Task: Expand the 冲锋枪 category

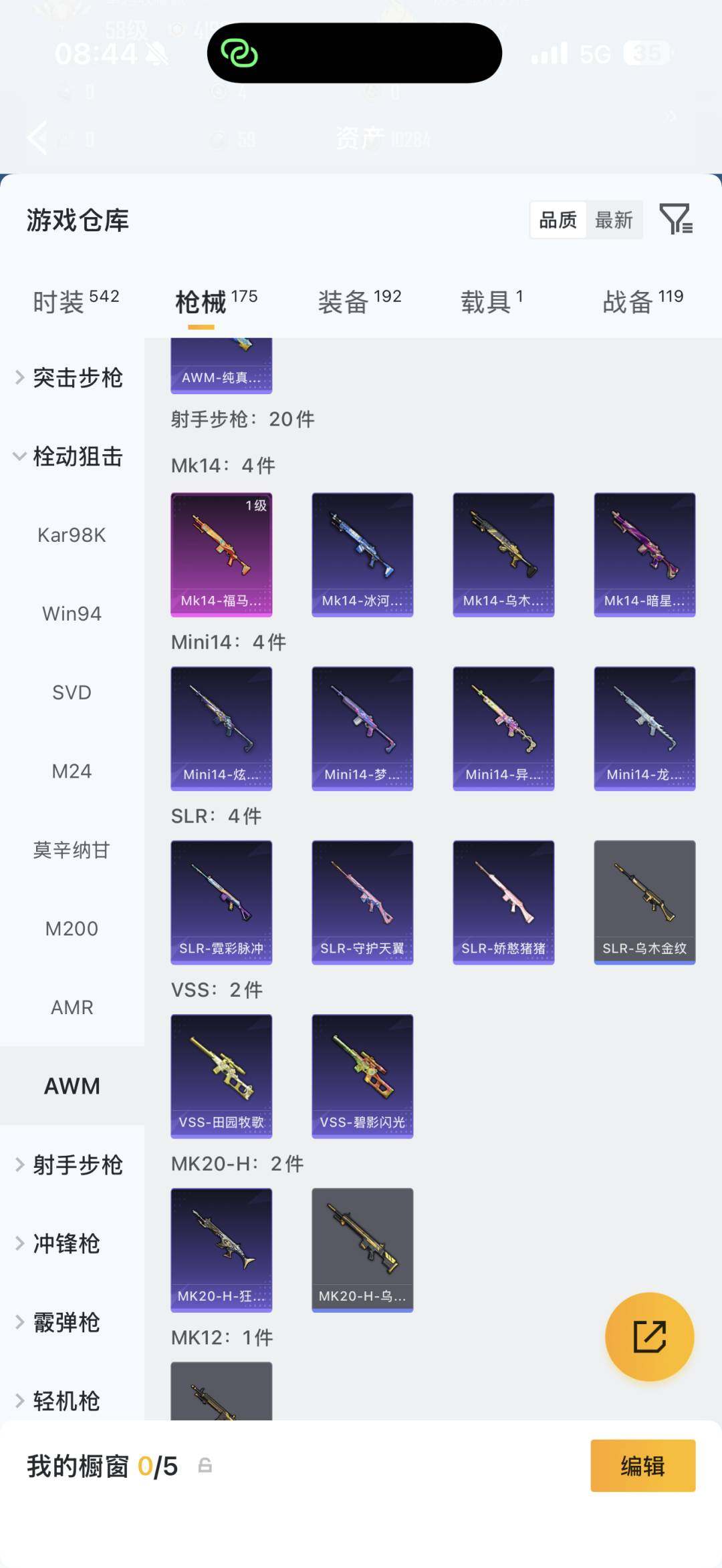Action: (x=67, y=1243)
